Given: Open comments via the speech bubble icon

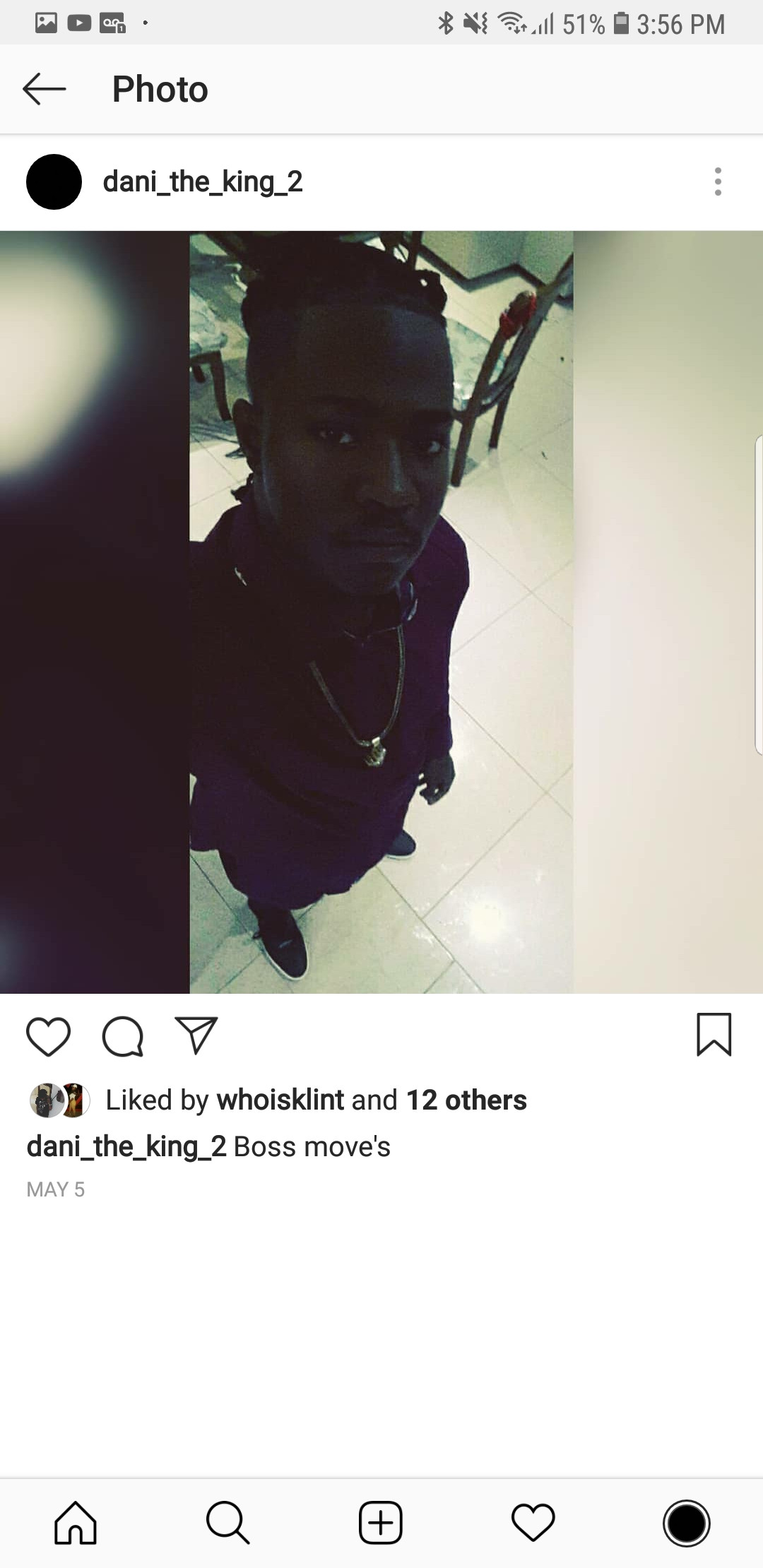Looking at the screenshot, I should click(123, 1036).
